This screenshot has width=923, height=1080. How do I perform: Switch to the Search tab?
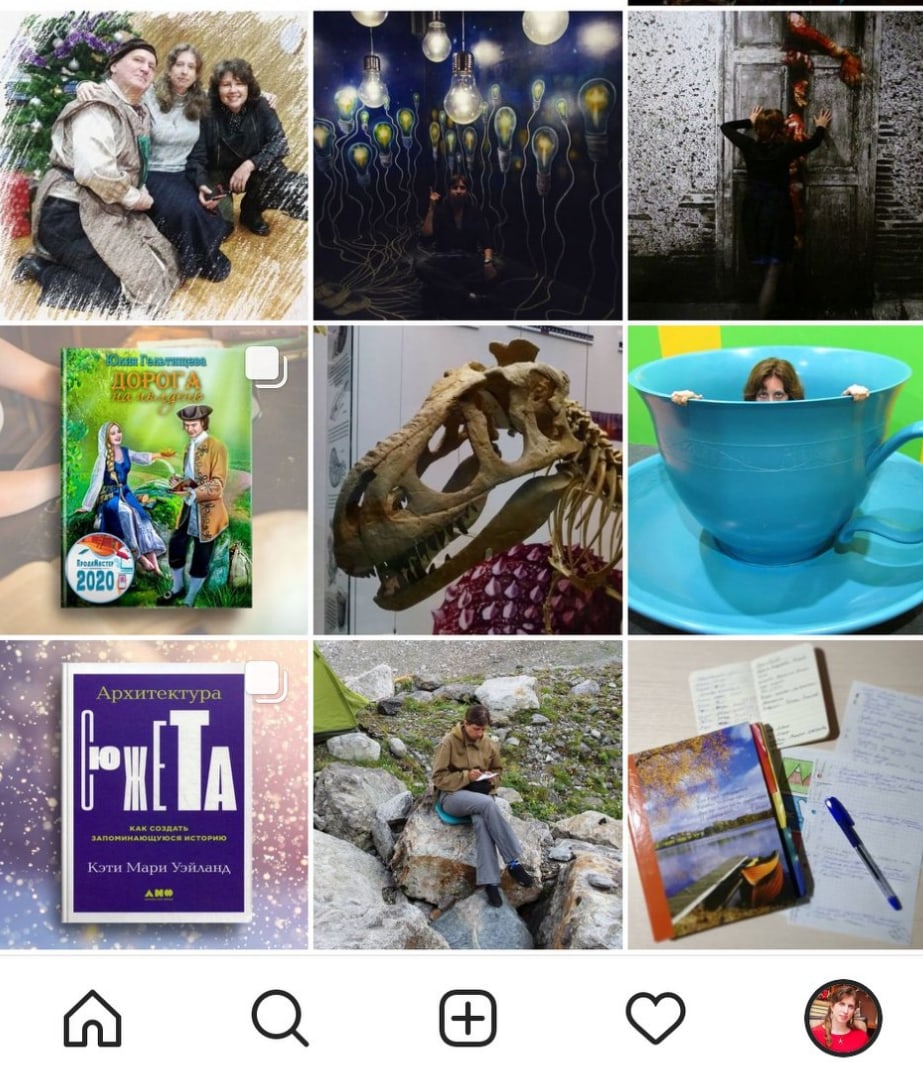[x=279, y=1018]
